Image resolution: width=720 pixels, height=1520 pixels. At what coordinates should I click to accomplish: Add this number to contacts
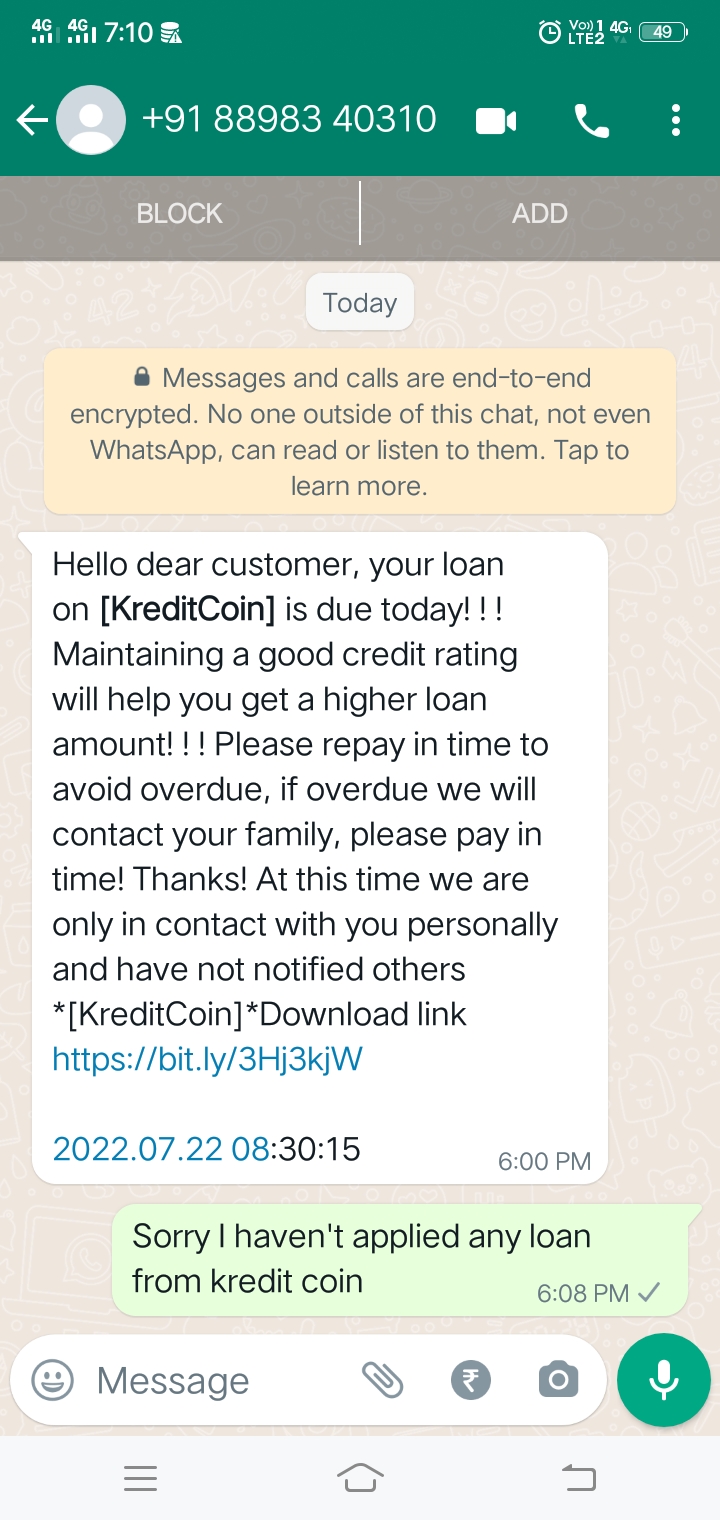point(540,213)
